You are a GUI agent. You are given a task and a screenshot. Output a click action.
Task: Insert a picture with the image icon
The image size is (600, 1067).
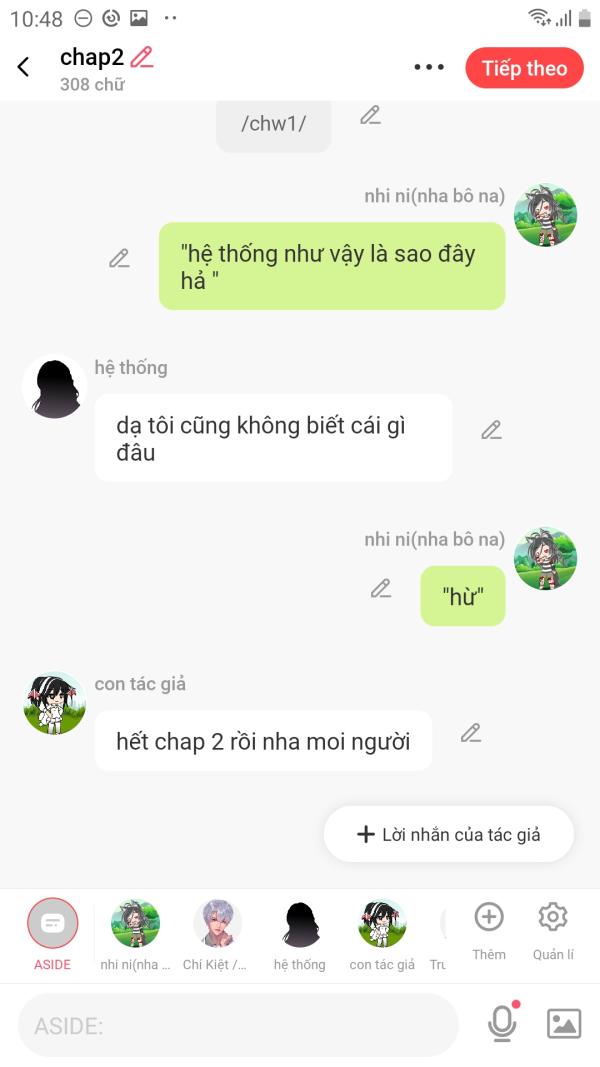point(564,1023)
